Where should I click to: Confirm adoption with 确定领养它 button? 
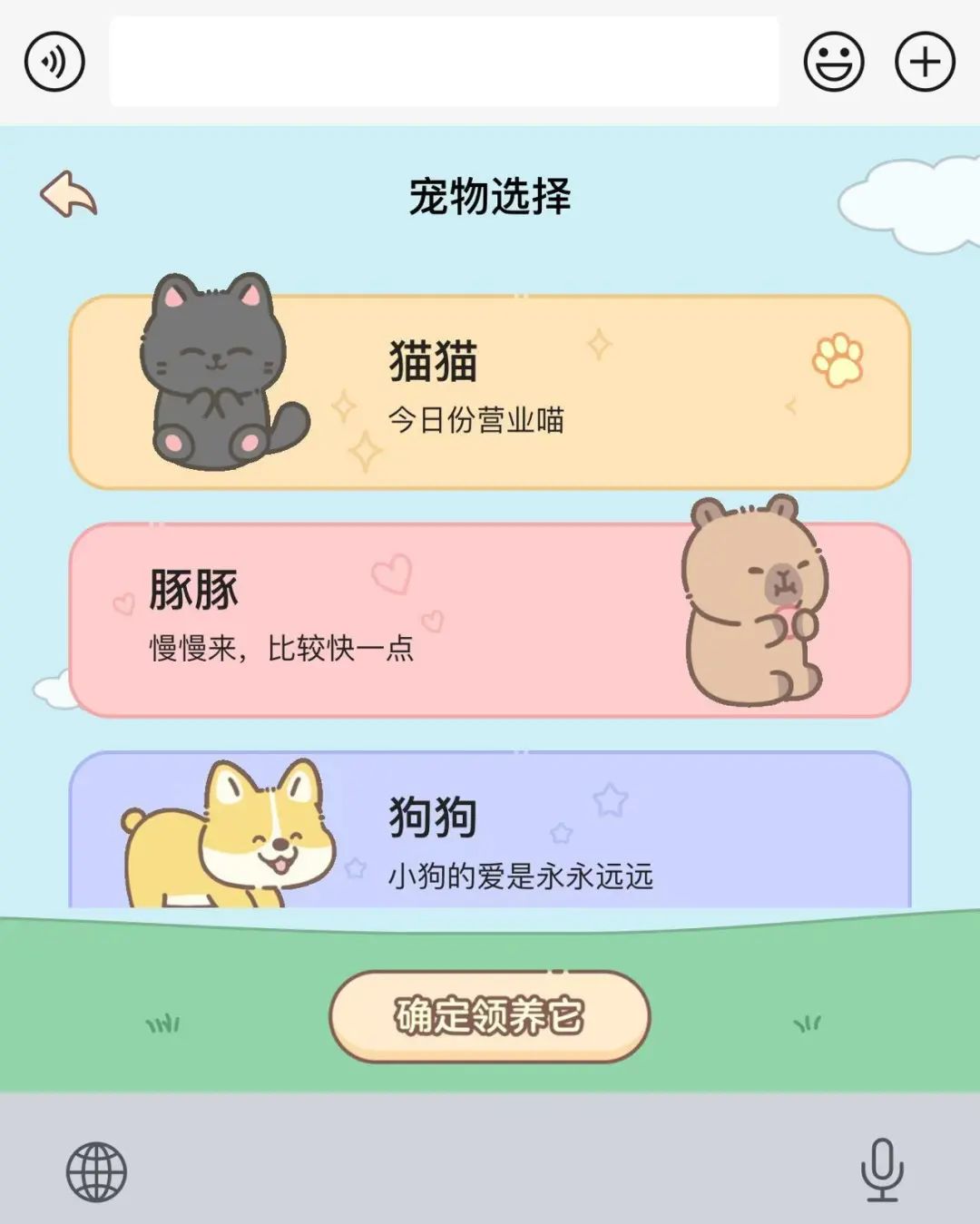pos(490,1016)
